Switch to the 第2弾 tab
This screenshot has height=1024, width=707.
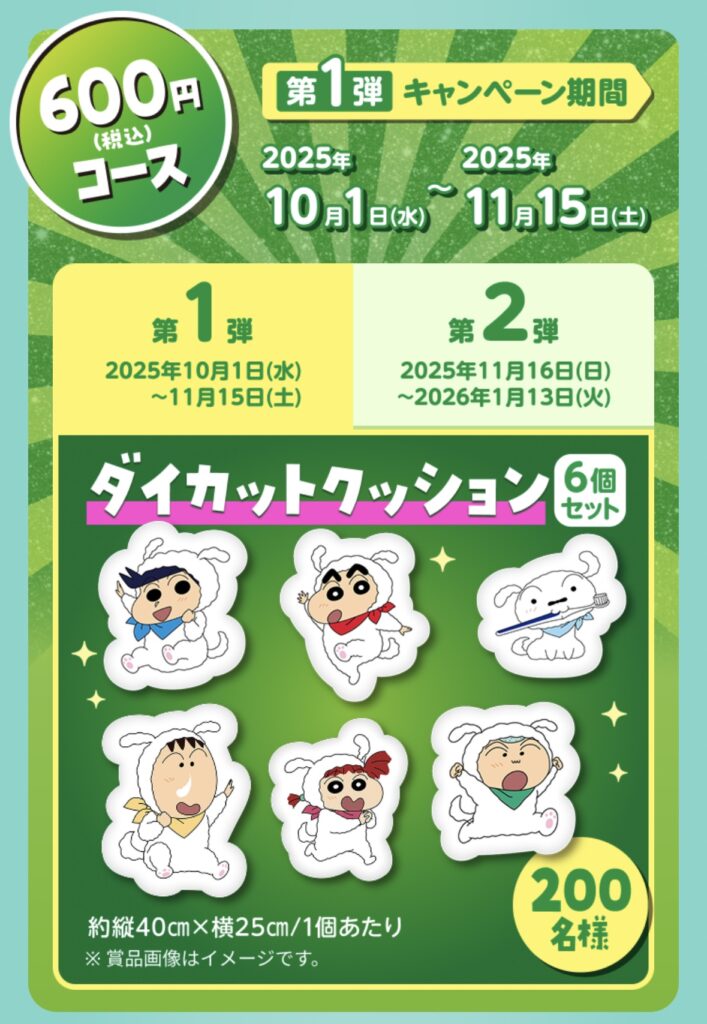pyautogui.click(x=503, y=347)
